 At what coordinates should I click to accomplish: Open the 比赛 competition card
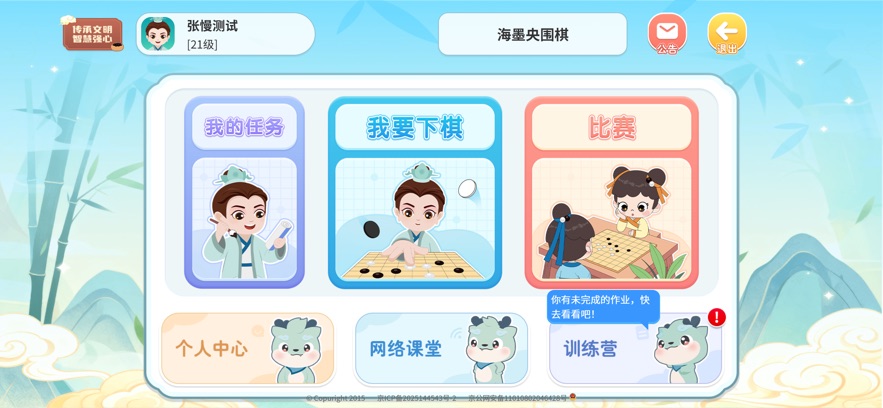pos(611,193)
